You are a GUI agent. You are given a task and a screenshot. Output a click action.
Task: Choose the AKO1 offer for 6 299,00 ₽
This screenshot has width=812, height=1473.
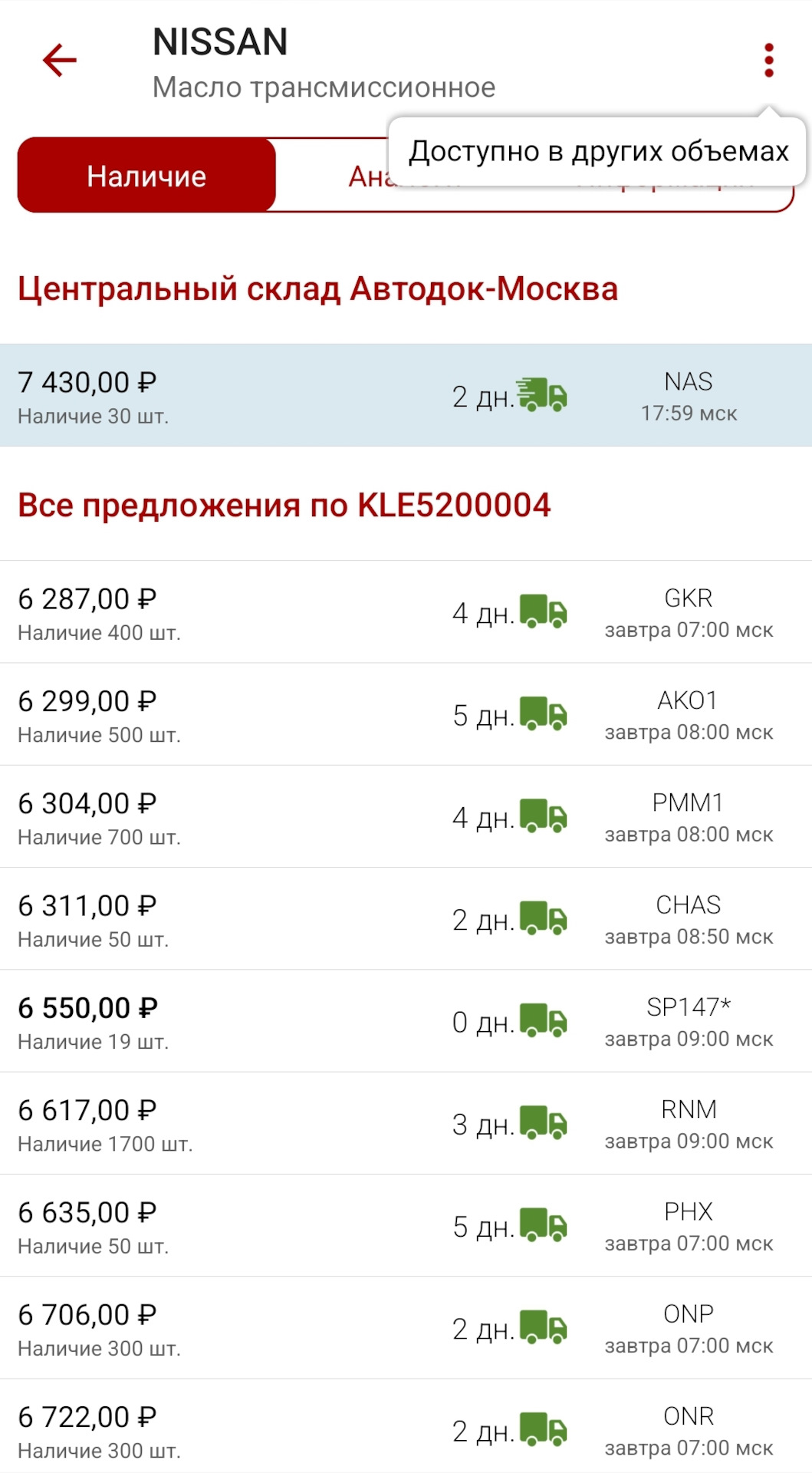406,714
